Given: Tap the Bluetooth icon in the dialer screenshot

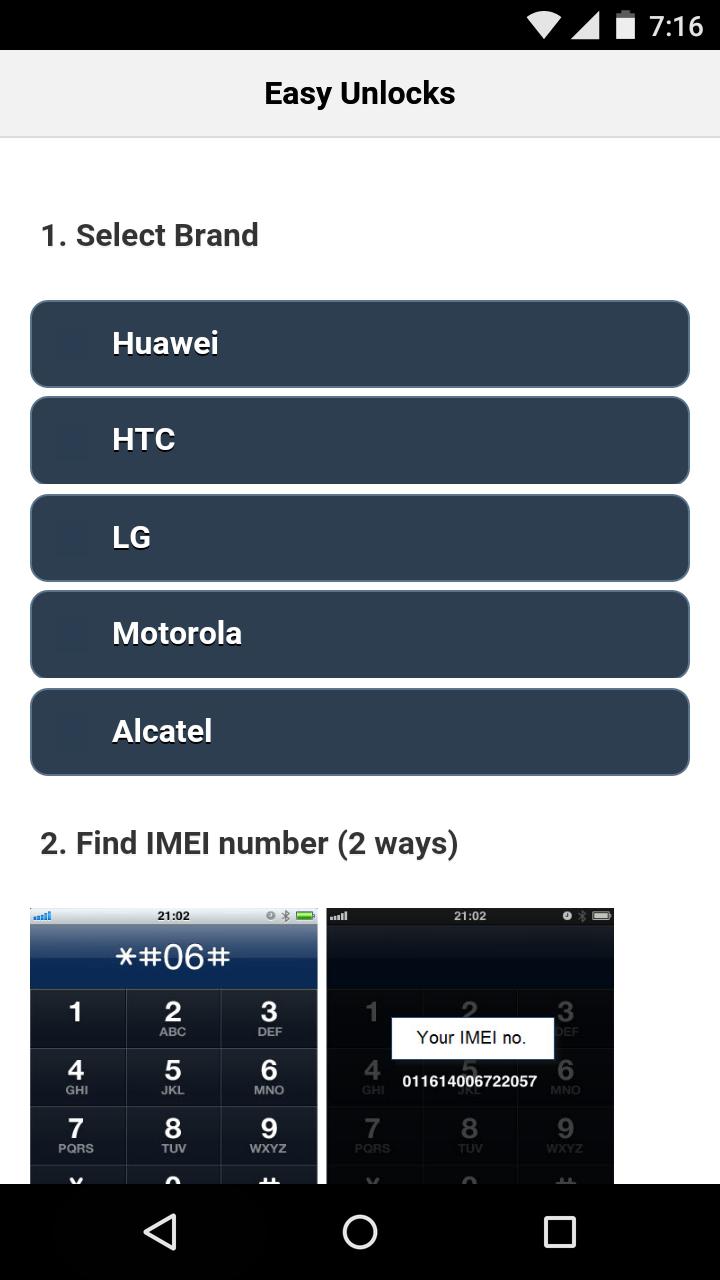Looking at the screenshot, I should pyautogui.click(x=284, y=914).
